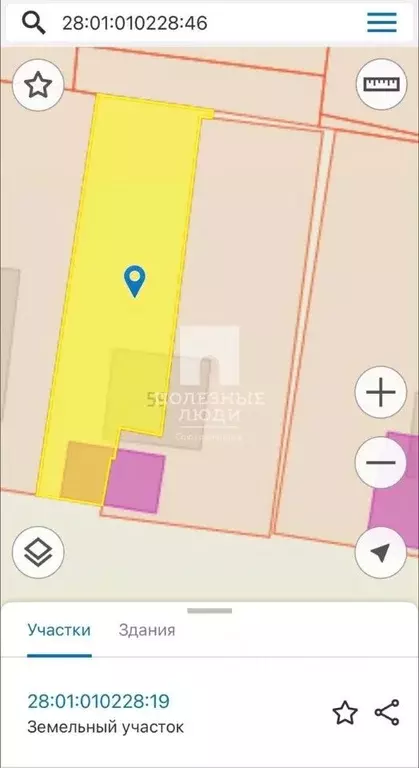Screen dimensions: 419x768
Task: Activate the ruler measurement tool
Action: (x=381, y=84)
